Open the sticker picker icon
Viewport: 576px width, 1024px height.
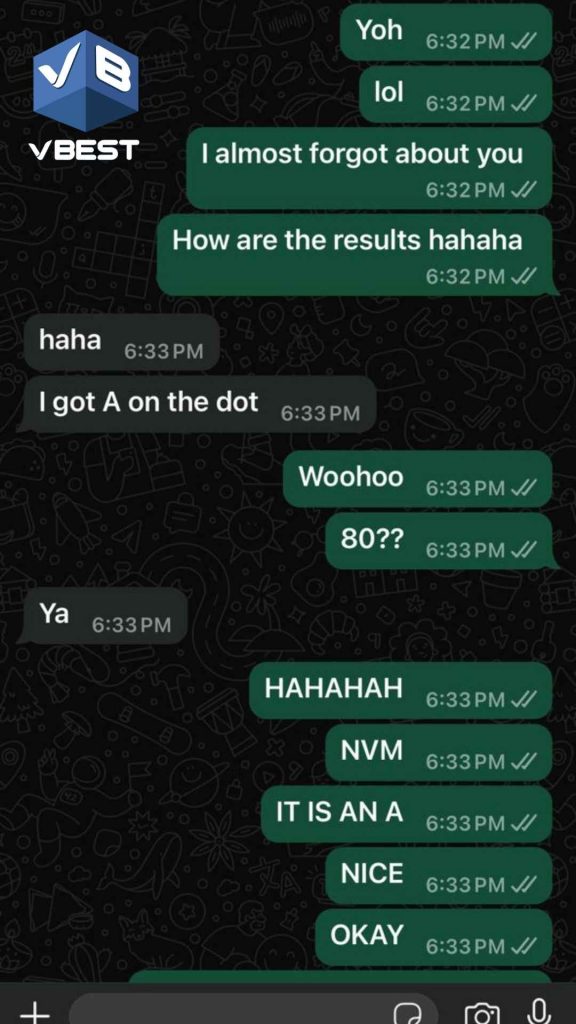tap(409, 1013)
